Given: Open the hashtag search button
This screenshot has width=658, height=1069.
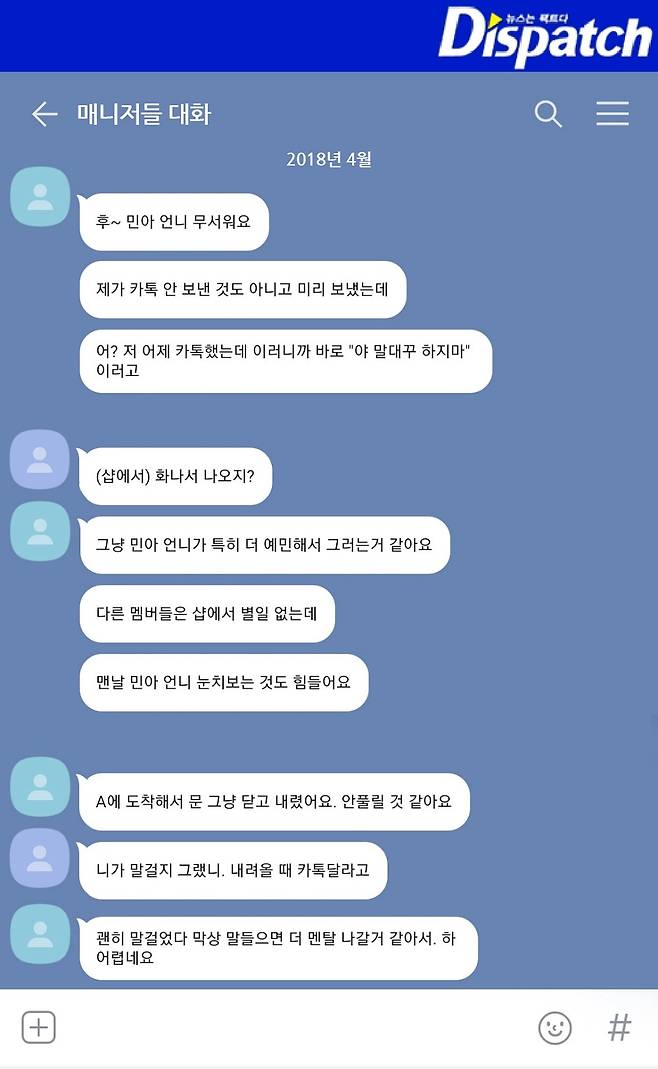Looking at the screenshot, I should coord(620,1027).
